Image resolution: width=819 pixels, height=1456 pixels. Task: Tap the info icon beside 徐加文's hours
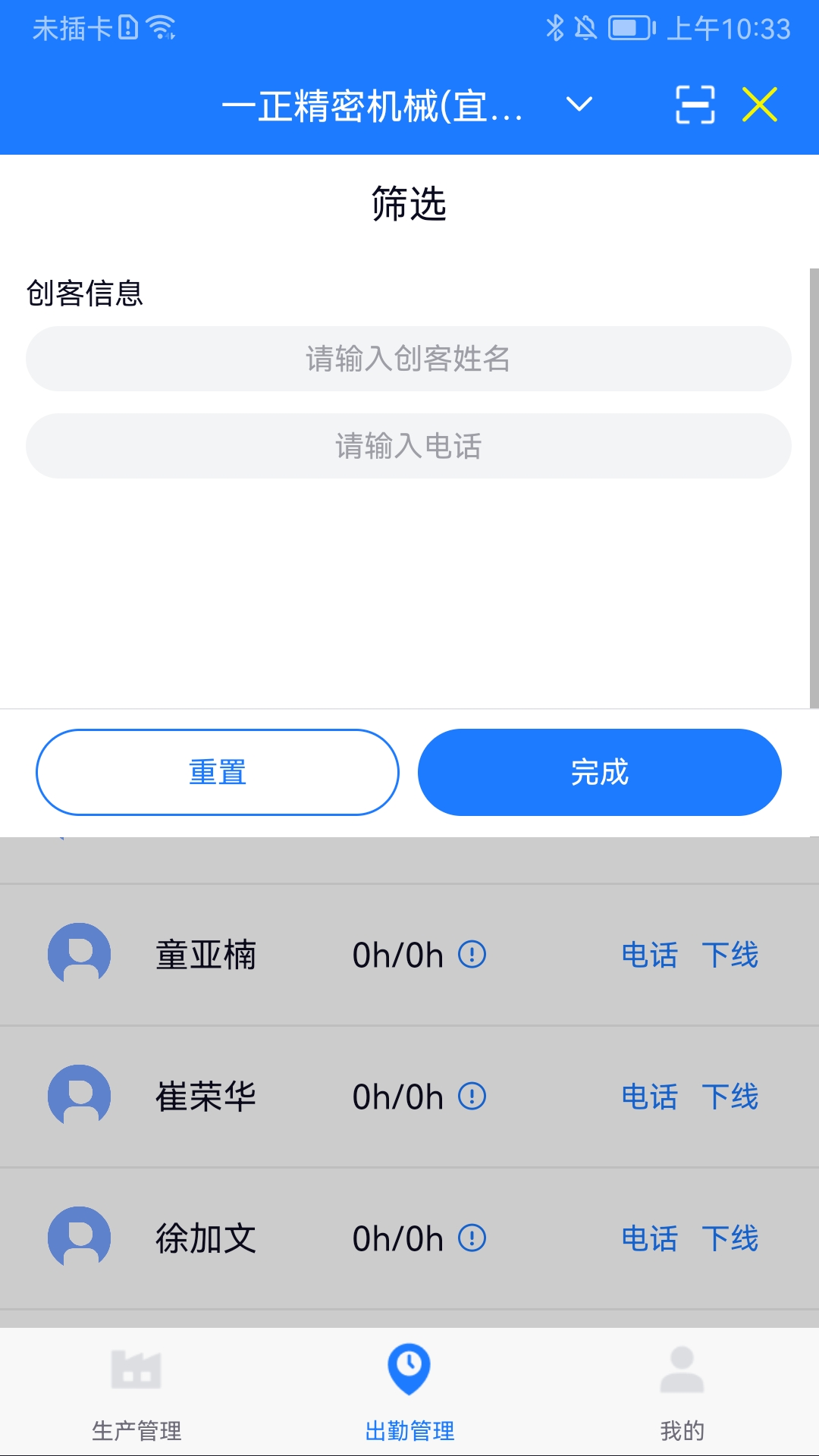point(472,1240)
